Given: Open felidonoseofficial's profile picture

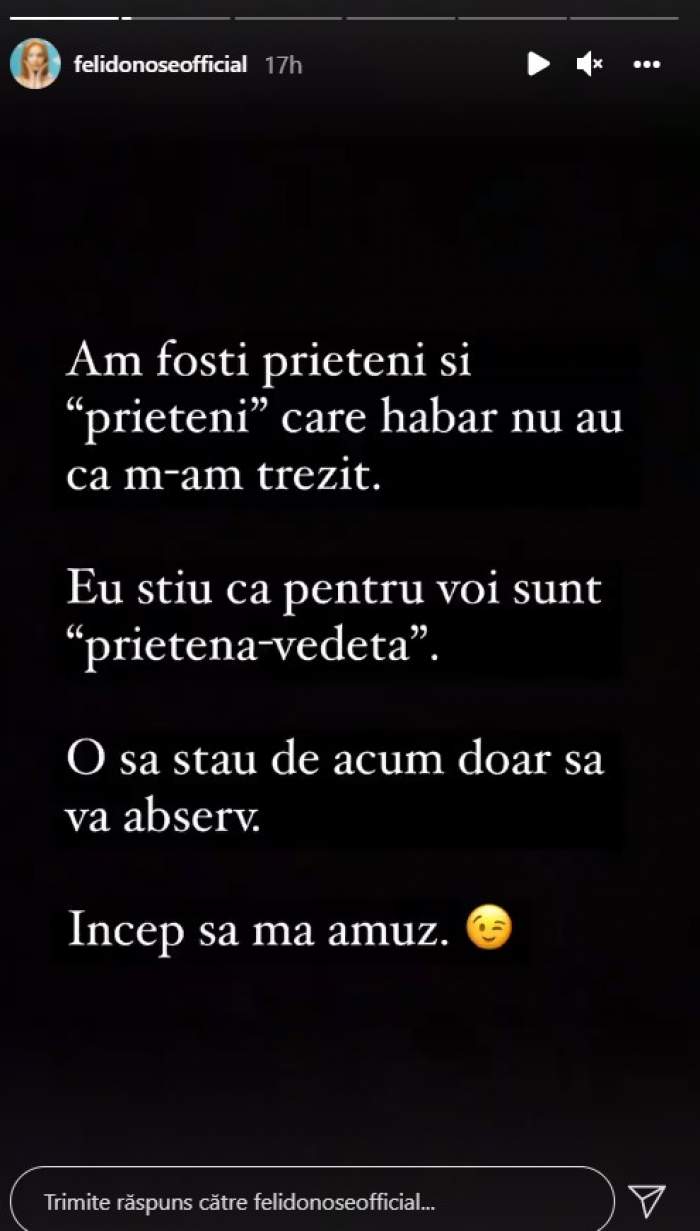Looking at the screenshot, I should pyautogui.click(x=34, y=64).
